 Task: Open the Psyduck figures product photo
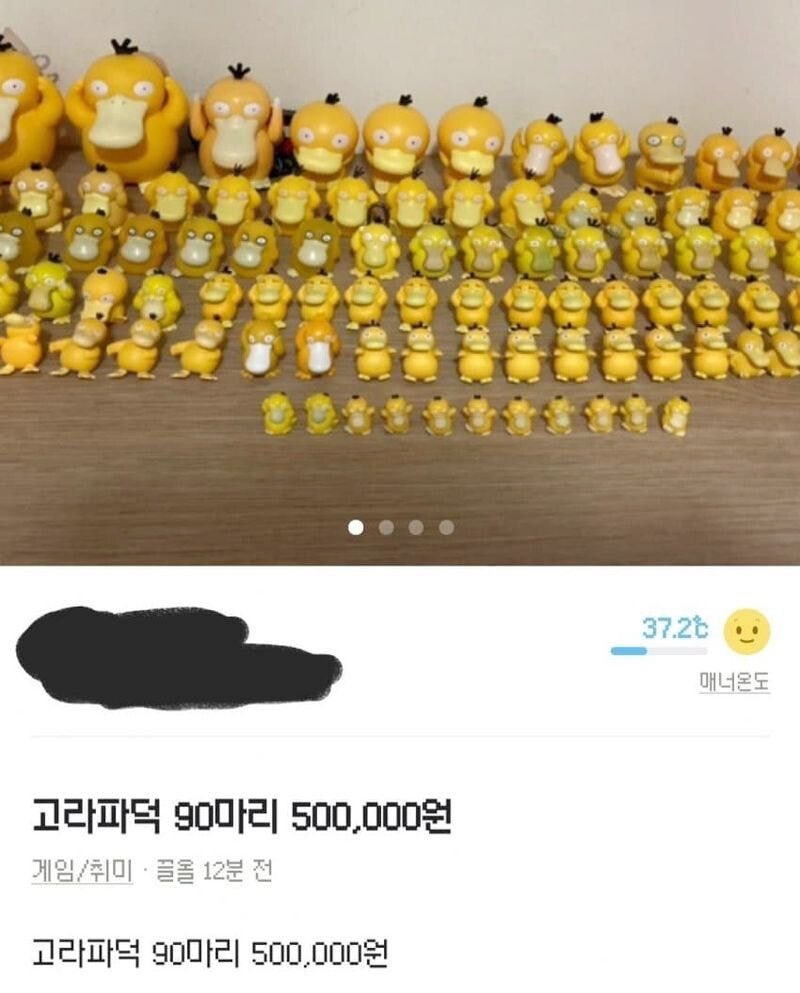click(400, 260)
